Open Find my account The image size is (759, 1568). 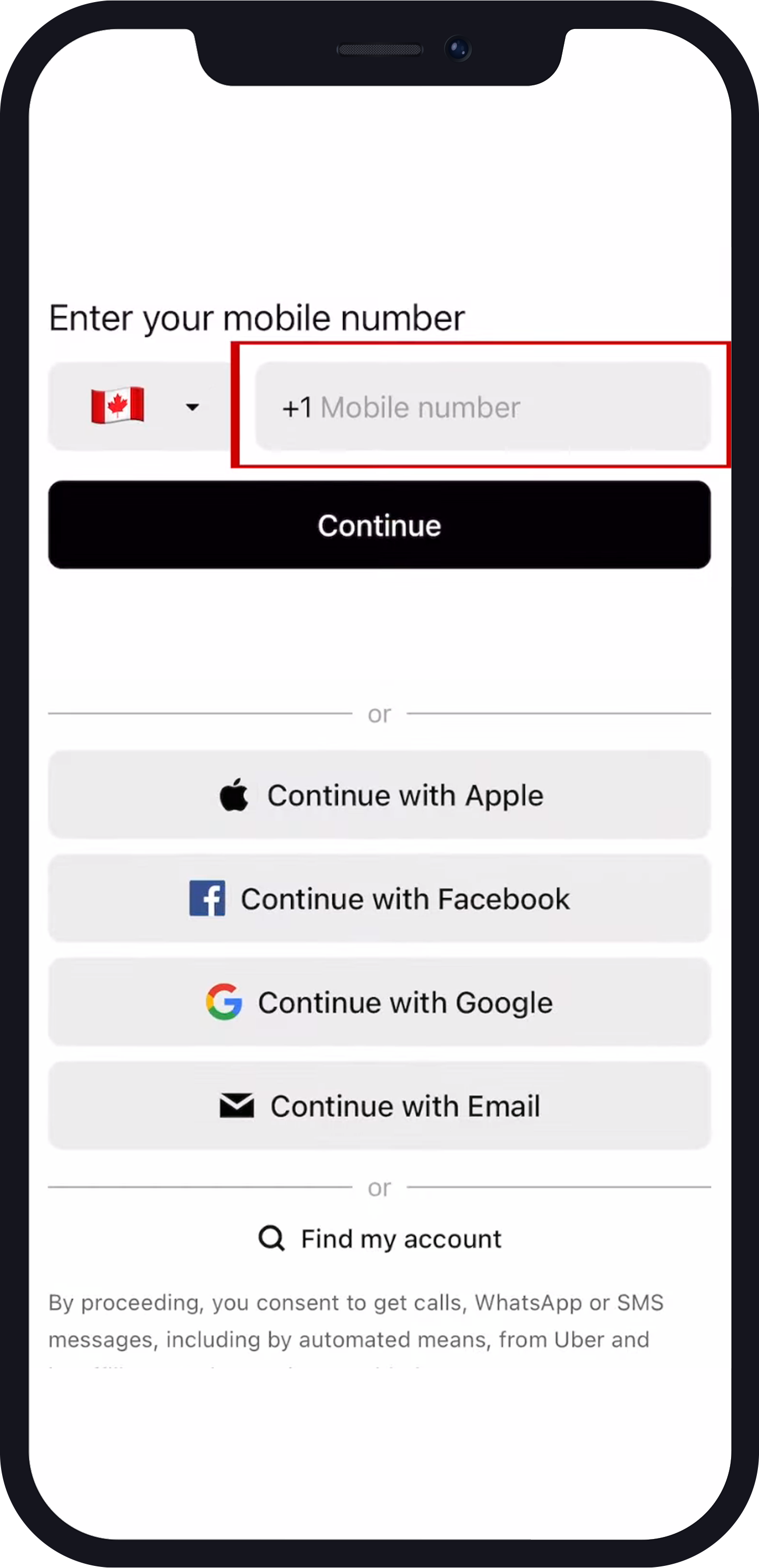coord(379,1238)
